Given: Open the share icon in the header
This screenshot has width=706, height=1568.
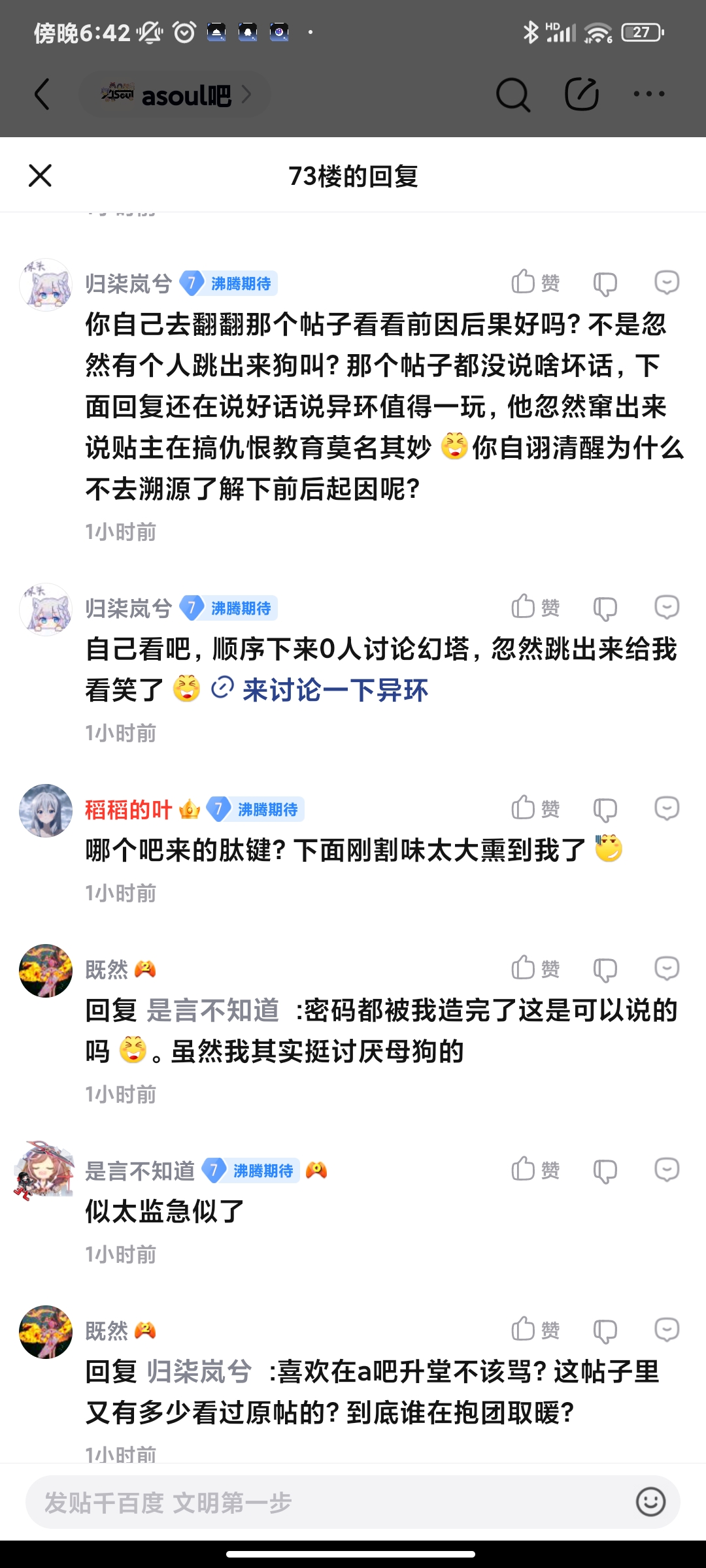Looking at the screenshot, I should pyautogui.click(x=581, y=95).
